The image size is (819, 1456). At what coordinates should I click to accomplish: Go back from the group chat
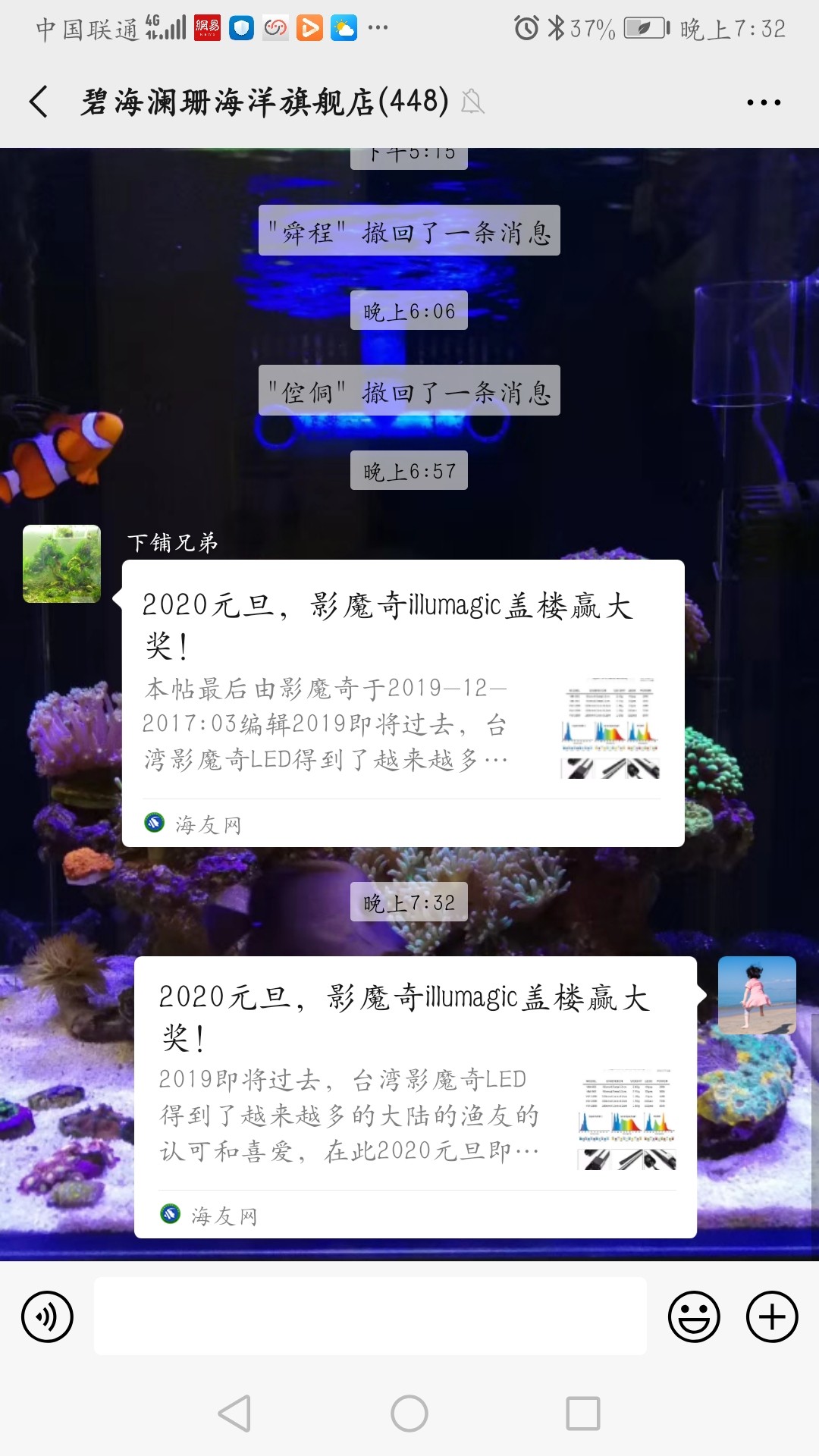click(x=39, y=102)
